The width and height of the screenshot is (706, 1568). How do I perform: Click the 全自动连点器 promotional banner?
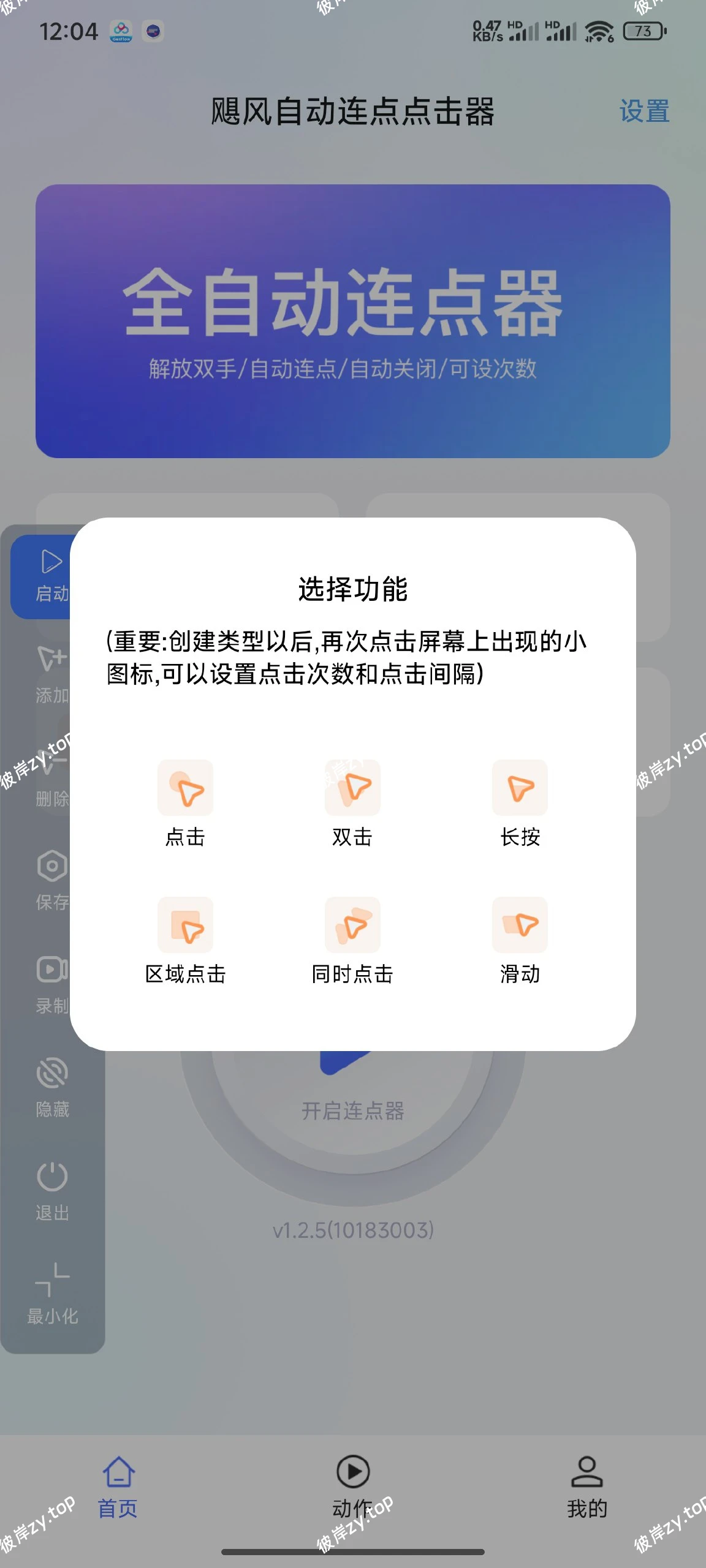pos(352,322)
